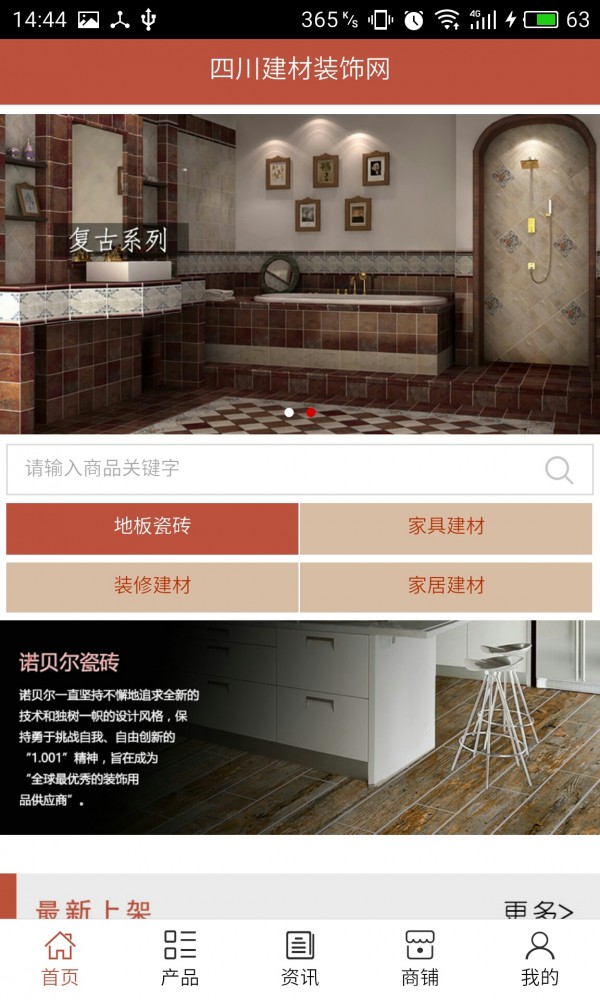Open the 诺贝尔瓷砖 promotion banner
600x1000 pixels.
[300, 727]
